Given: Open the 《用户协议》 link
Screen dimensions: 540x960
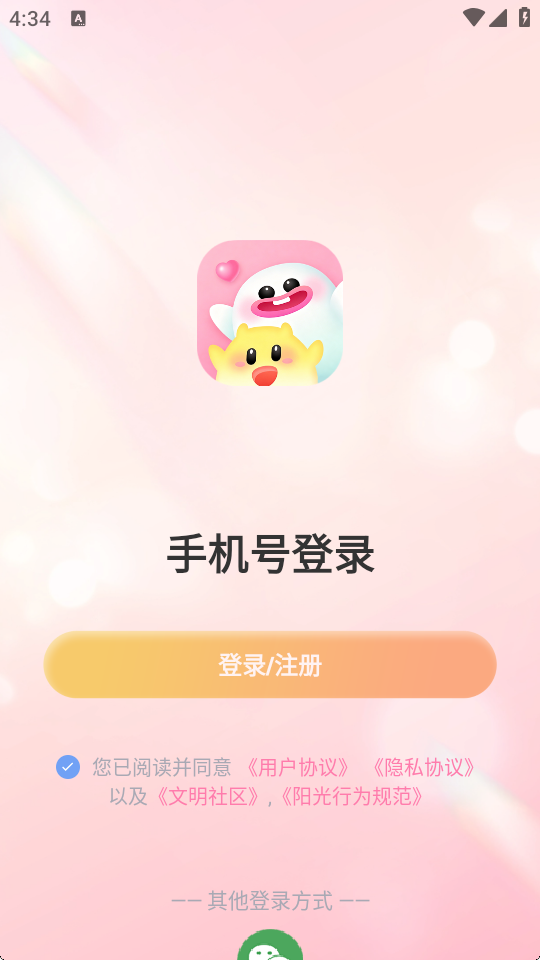Looking at the screenshot, I should [x=297, y=767].
